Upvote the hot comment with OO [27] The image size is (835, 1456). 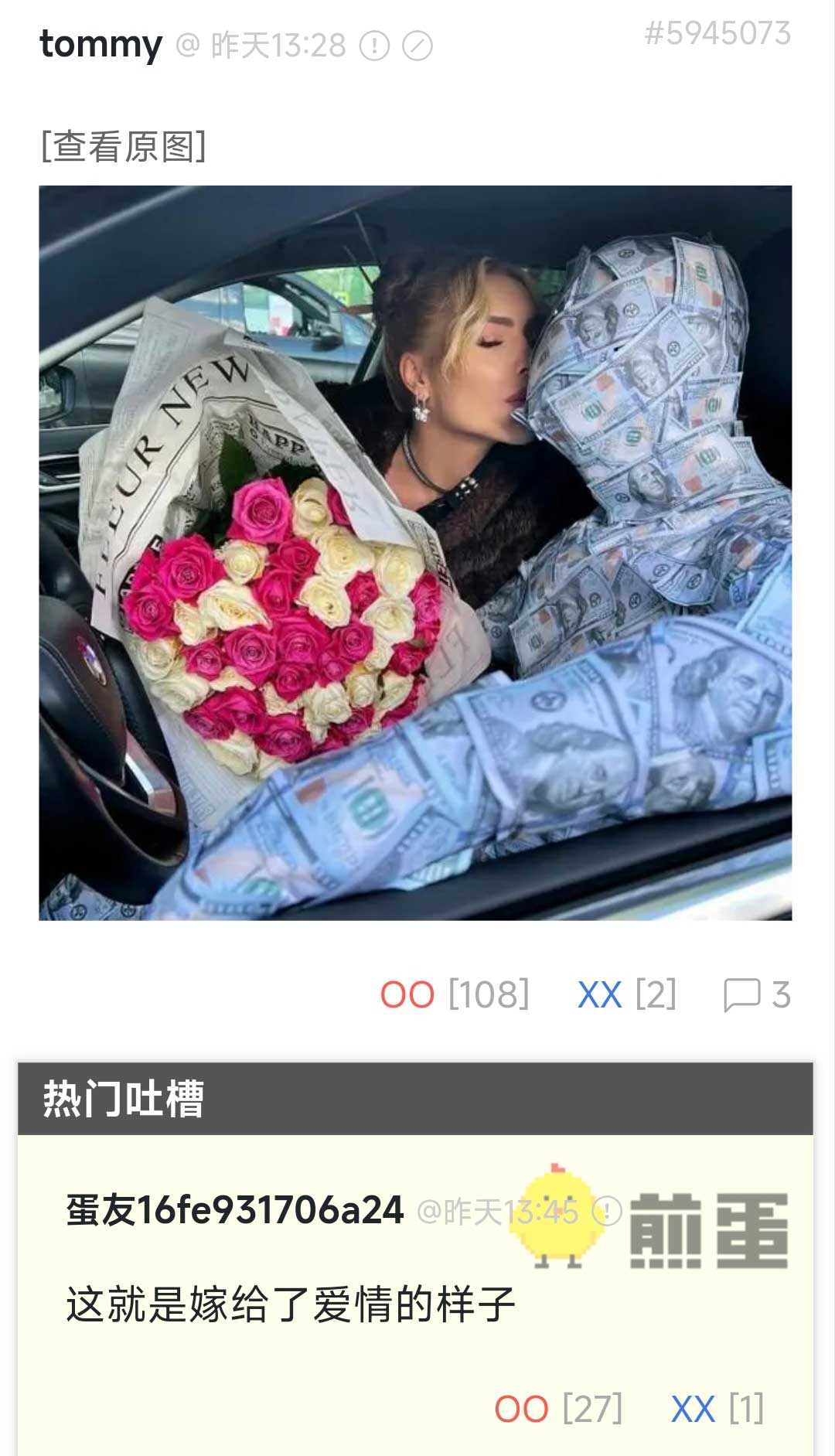coord(558,1408)
